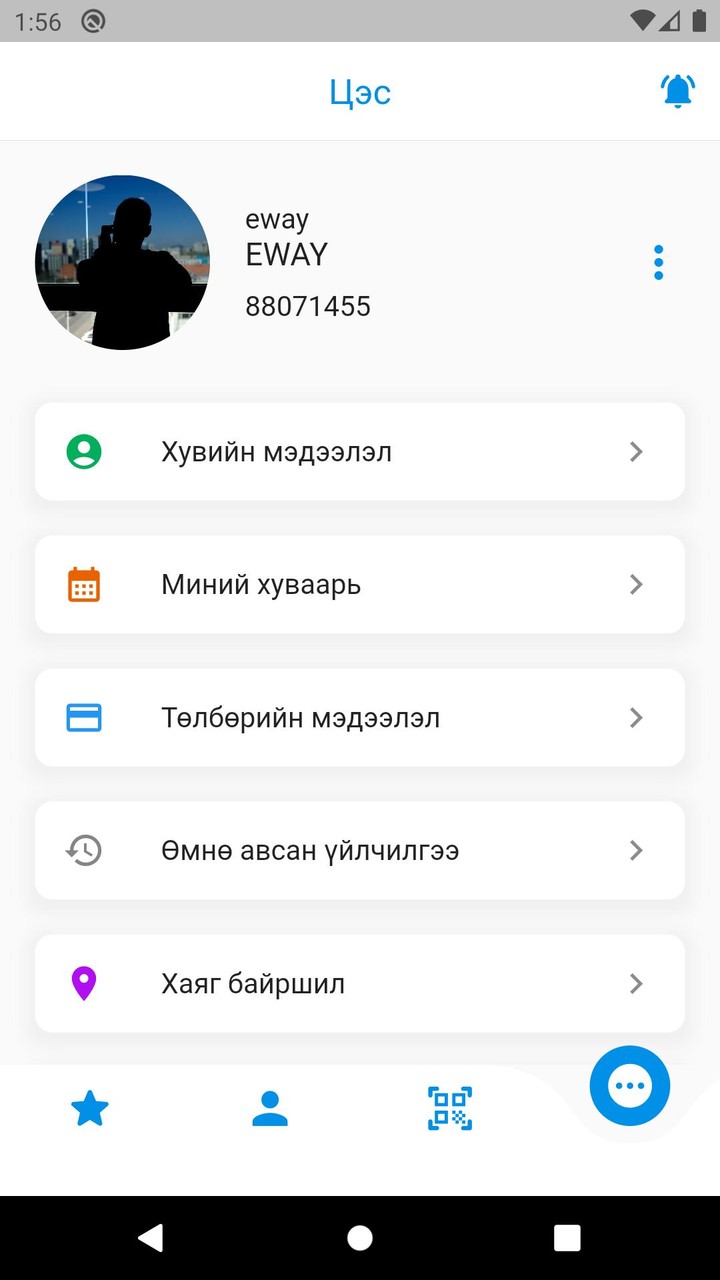The image size is (720, 1280).
Task: Open the QR code scanner in bottom bar
Action: coord(449,1108)
